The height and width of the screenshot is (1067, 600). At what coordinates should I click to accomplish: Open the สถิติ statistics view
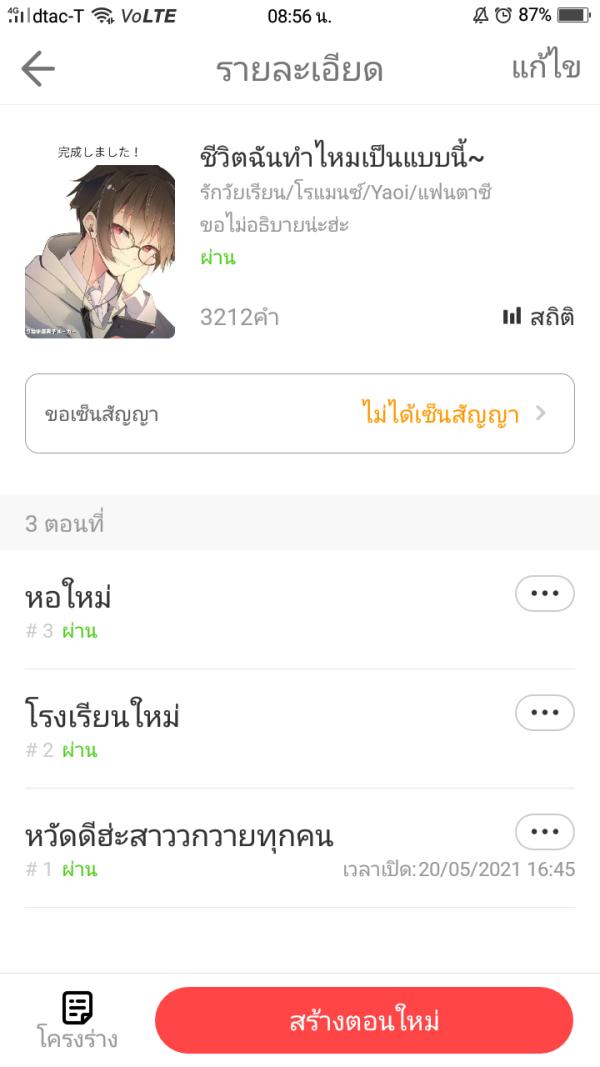538,317
